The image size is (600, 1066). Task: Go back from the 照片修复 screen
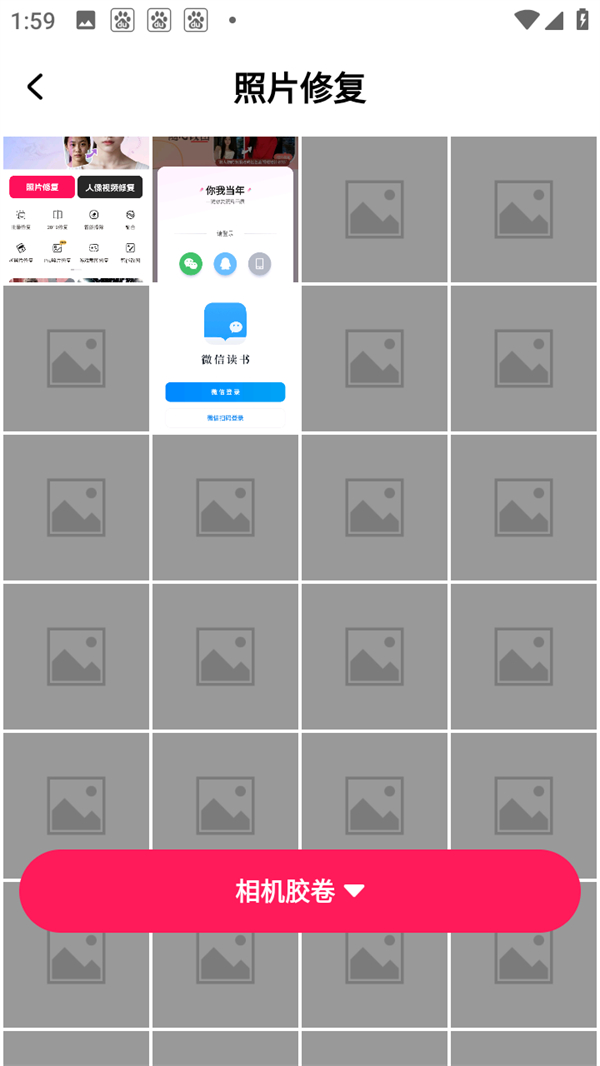click(36, 87)
